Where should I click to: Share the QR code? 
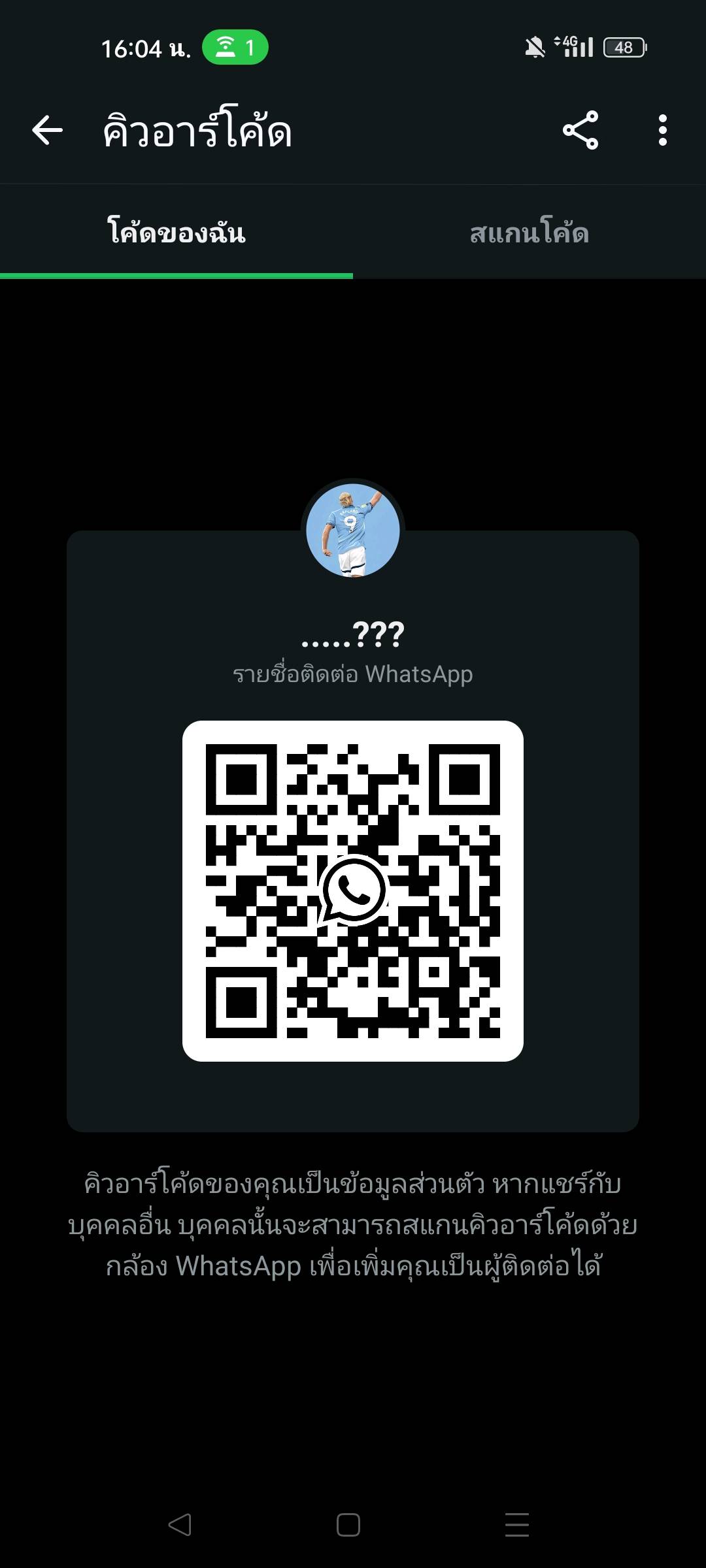click(580, 130)
